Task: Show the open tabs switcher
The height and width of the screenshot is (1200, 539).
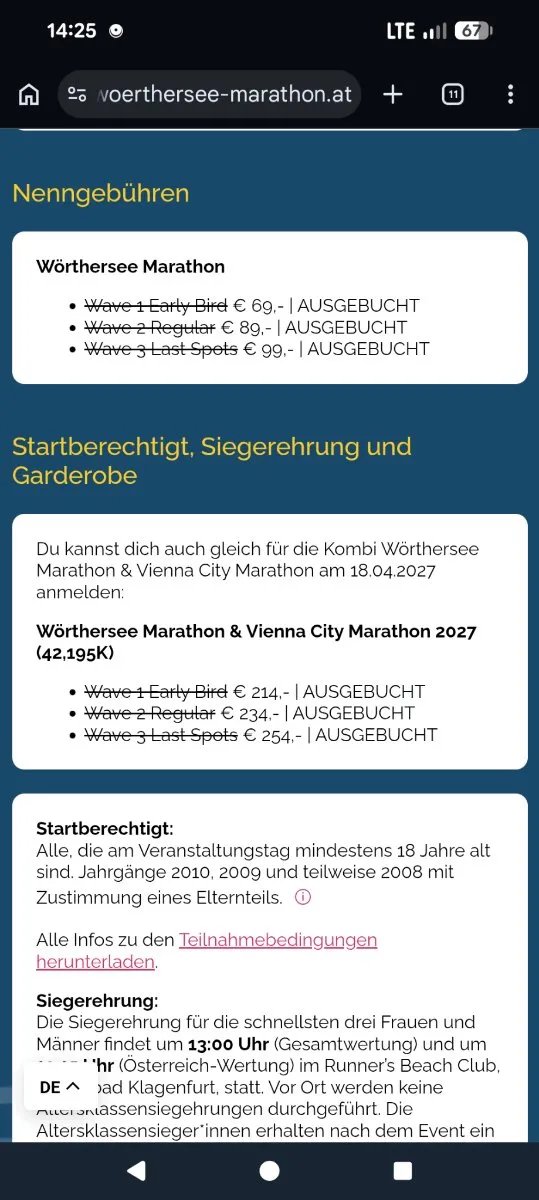Action: (452, 94)
